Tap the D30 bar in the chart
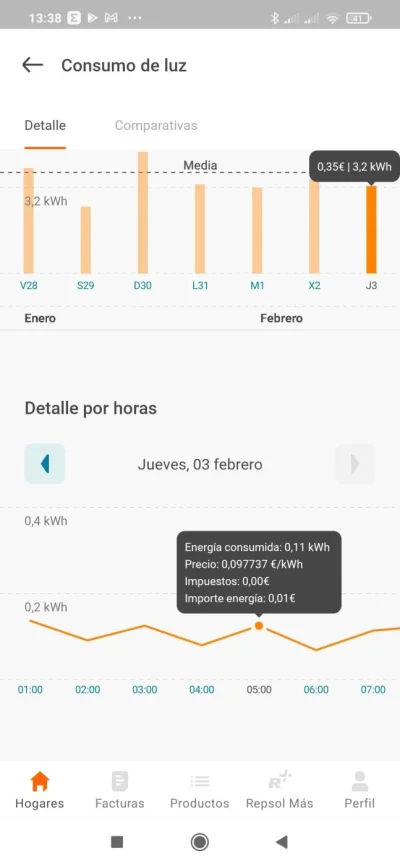The height and width of the screenshot is (866, 400). point(143,213)
